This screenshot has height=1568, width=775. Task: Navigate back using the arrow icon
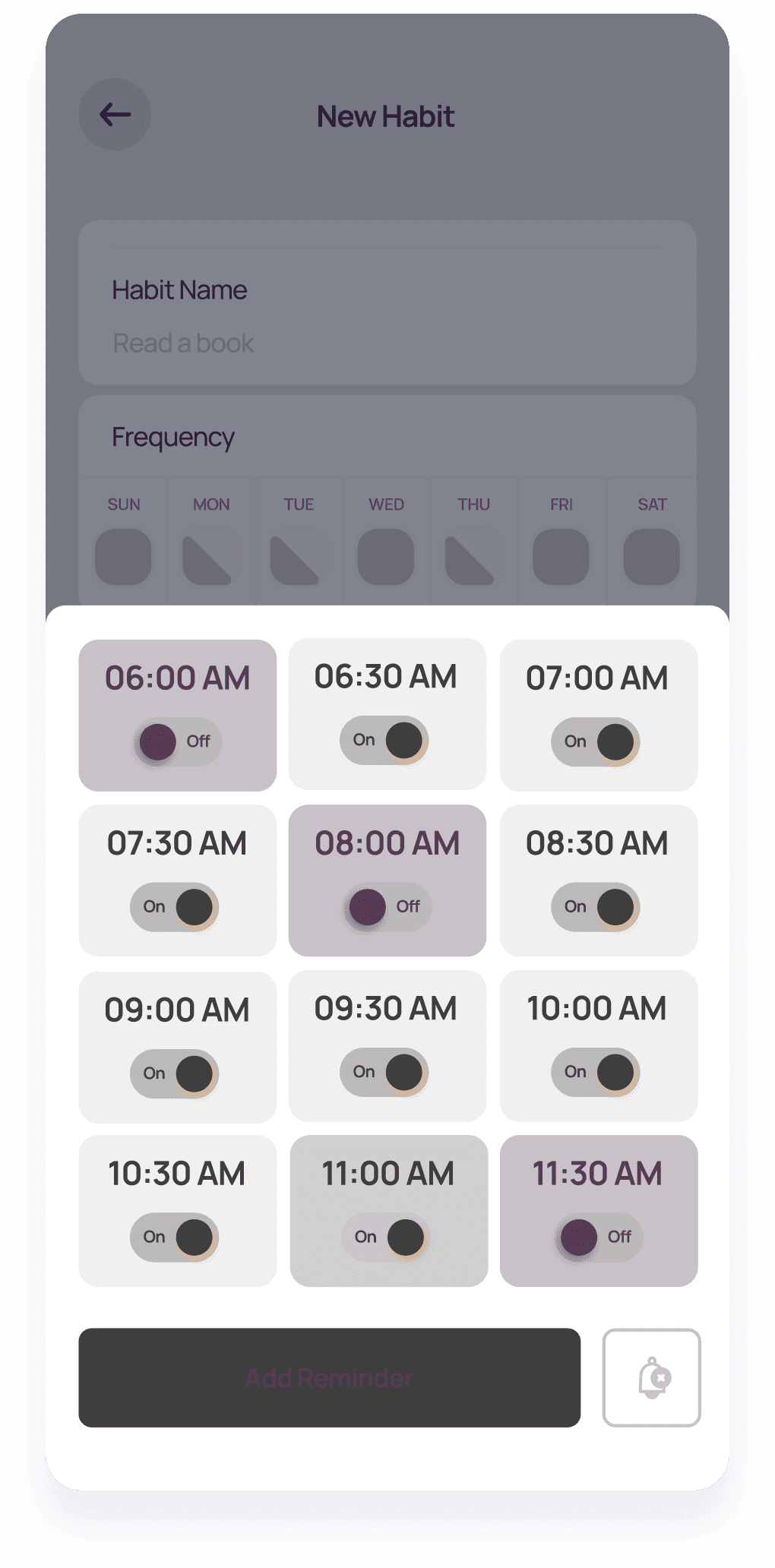pos(115,115)
